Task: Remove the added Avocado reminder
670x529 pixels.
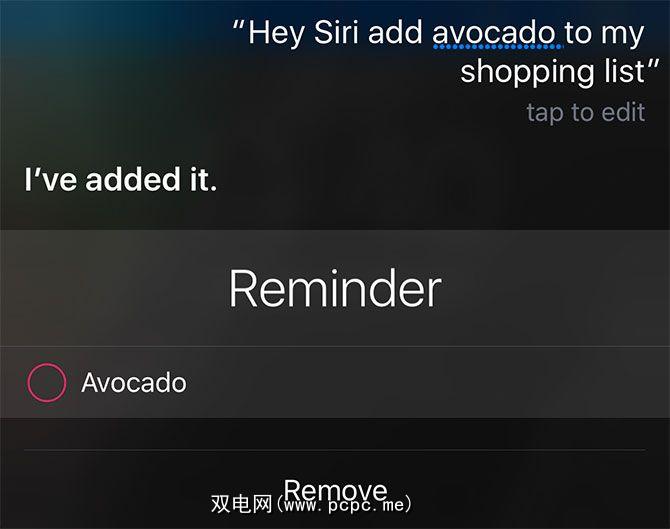Action: (335, 489)
